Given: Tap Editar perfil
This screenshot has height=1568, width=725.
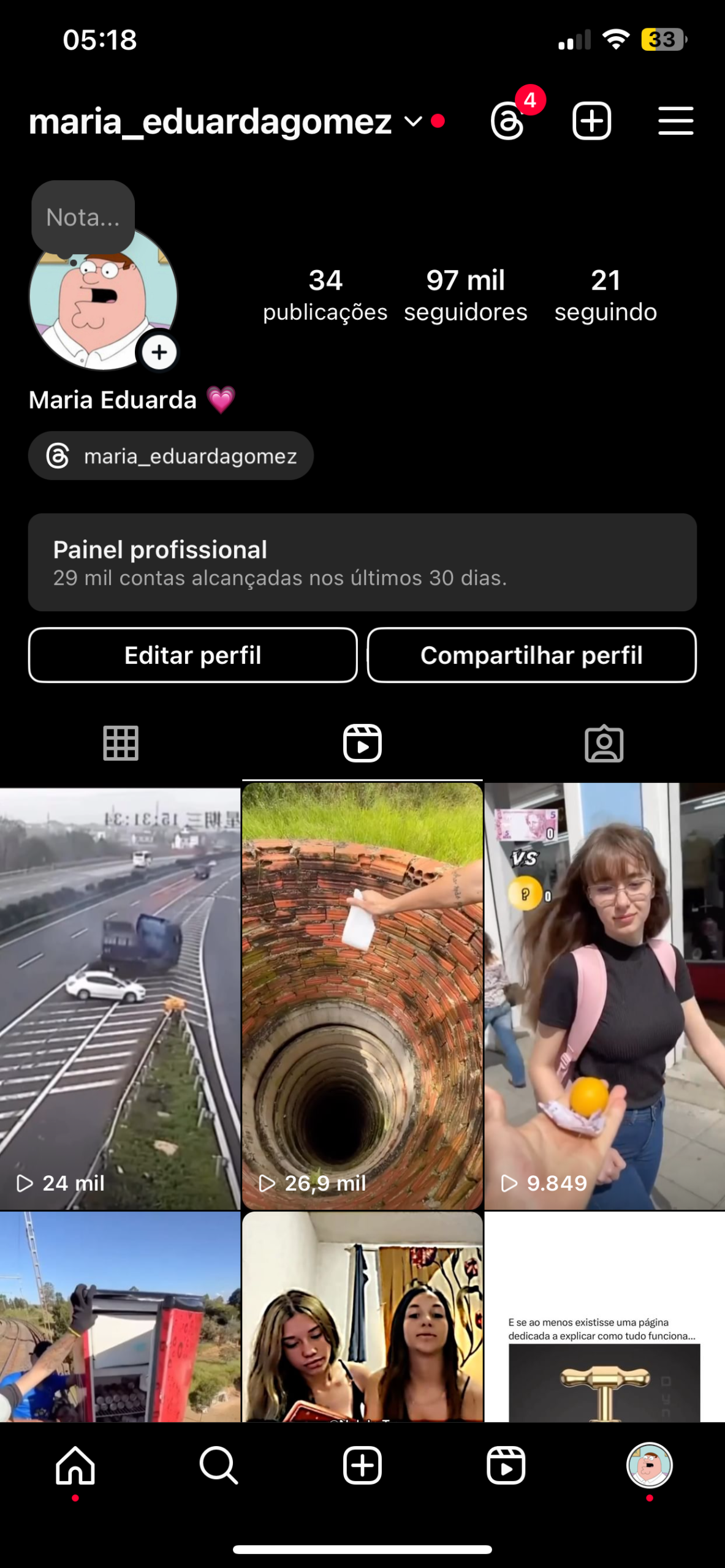Looking at the screenshot, I should click(193, 655).
